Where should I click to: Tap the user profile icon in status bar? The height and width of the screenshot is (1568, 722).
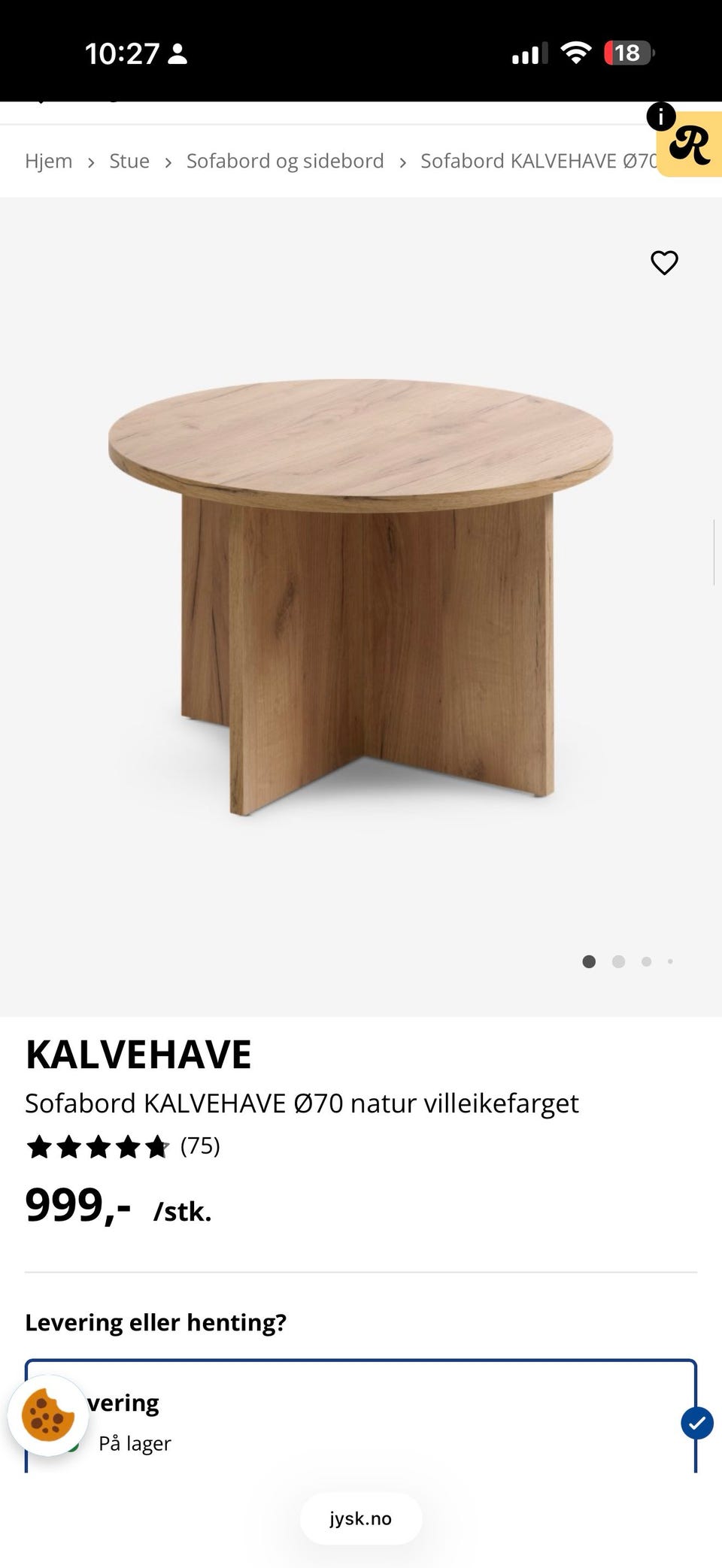pos(177,54)
